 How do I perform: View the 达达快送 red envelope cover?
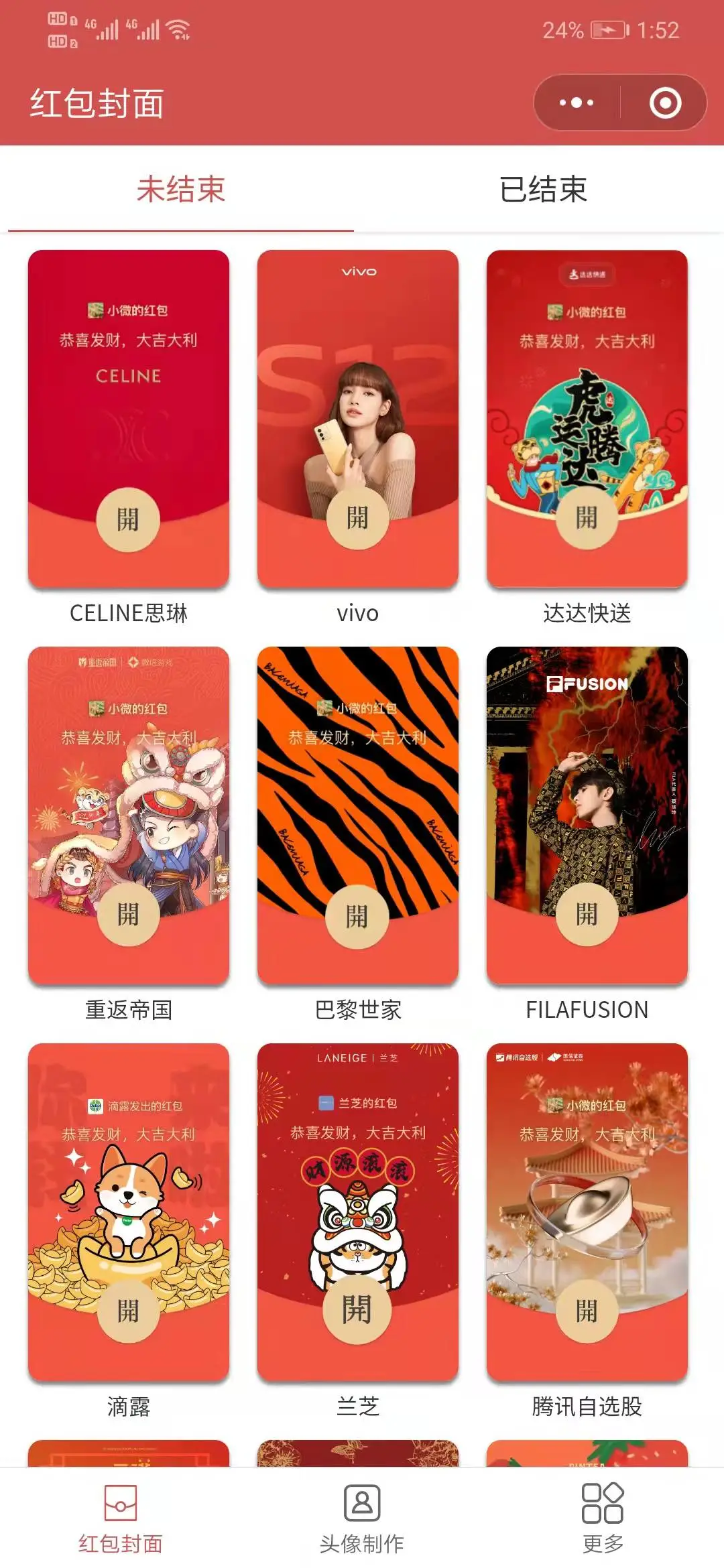pos(587,419)
